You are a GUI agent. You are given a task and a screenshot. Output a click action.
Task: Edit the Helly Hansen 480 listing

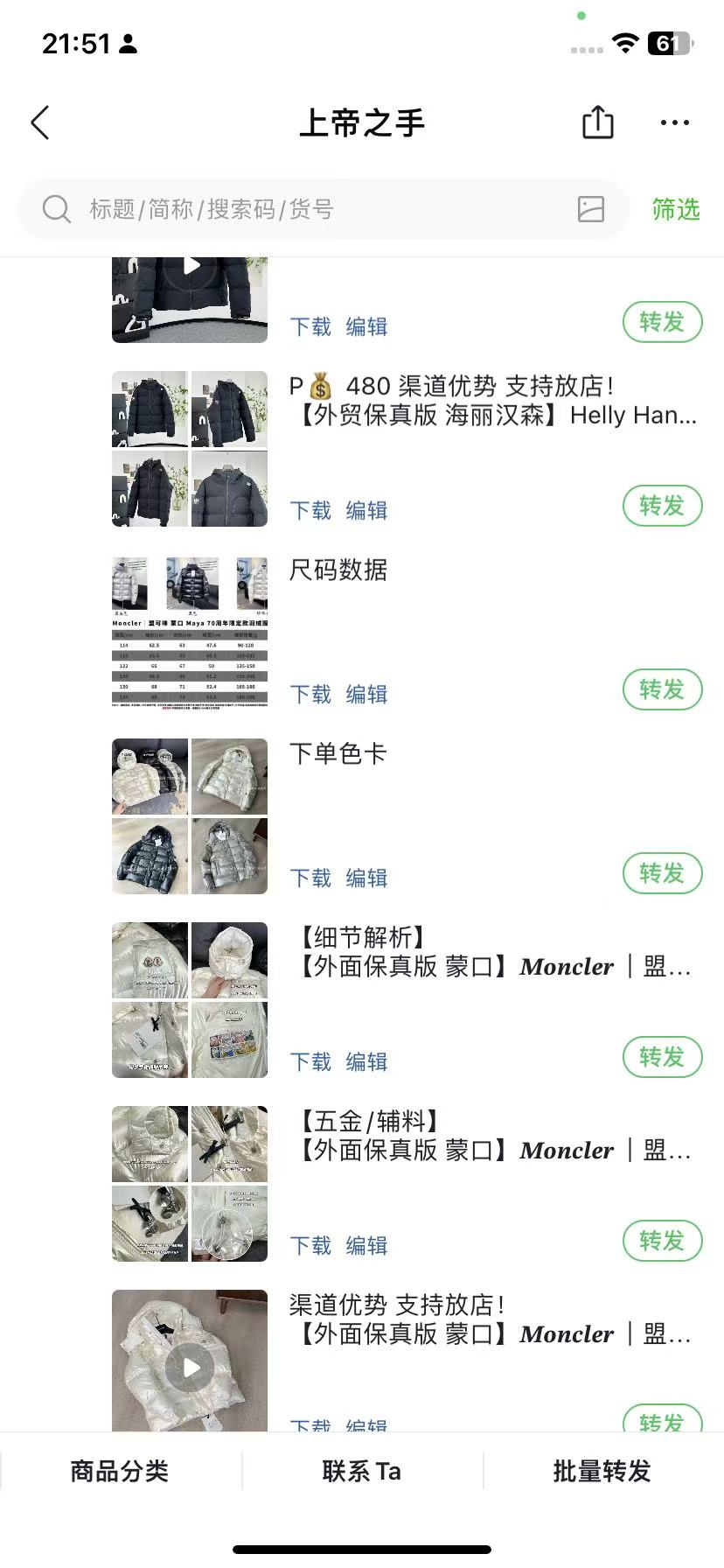[366, 510]
